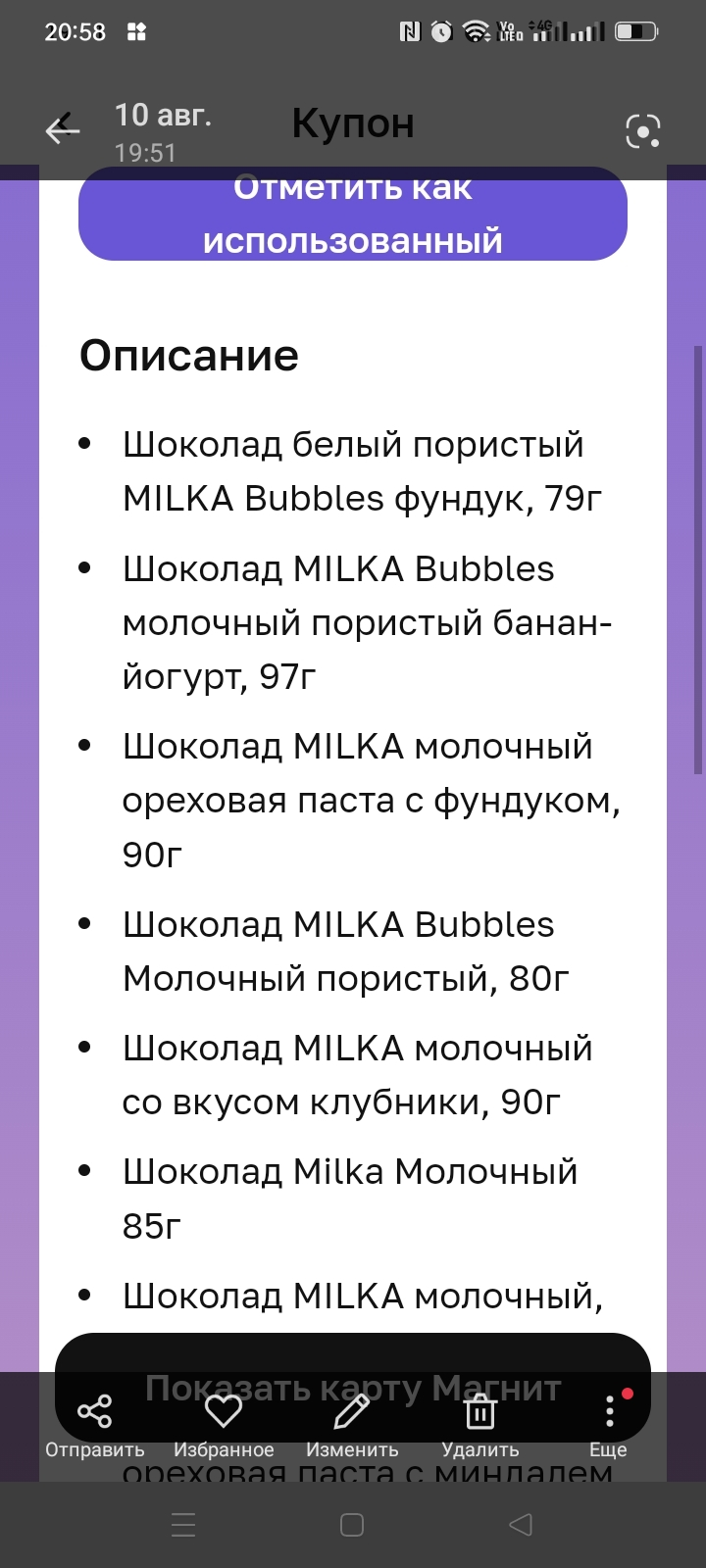Screen dimensions: 706x1568
Task: Open the lens scan icon
Action: [x=643, y=130]
